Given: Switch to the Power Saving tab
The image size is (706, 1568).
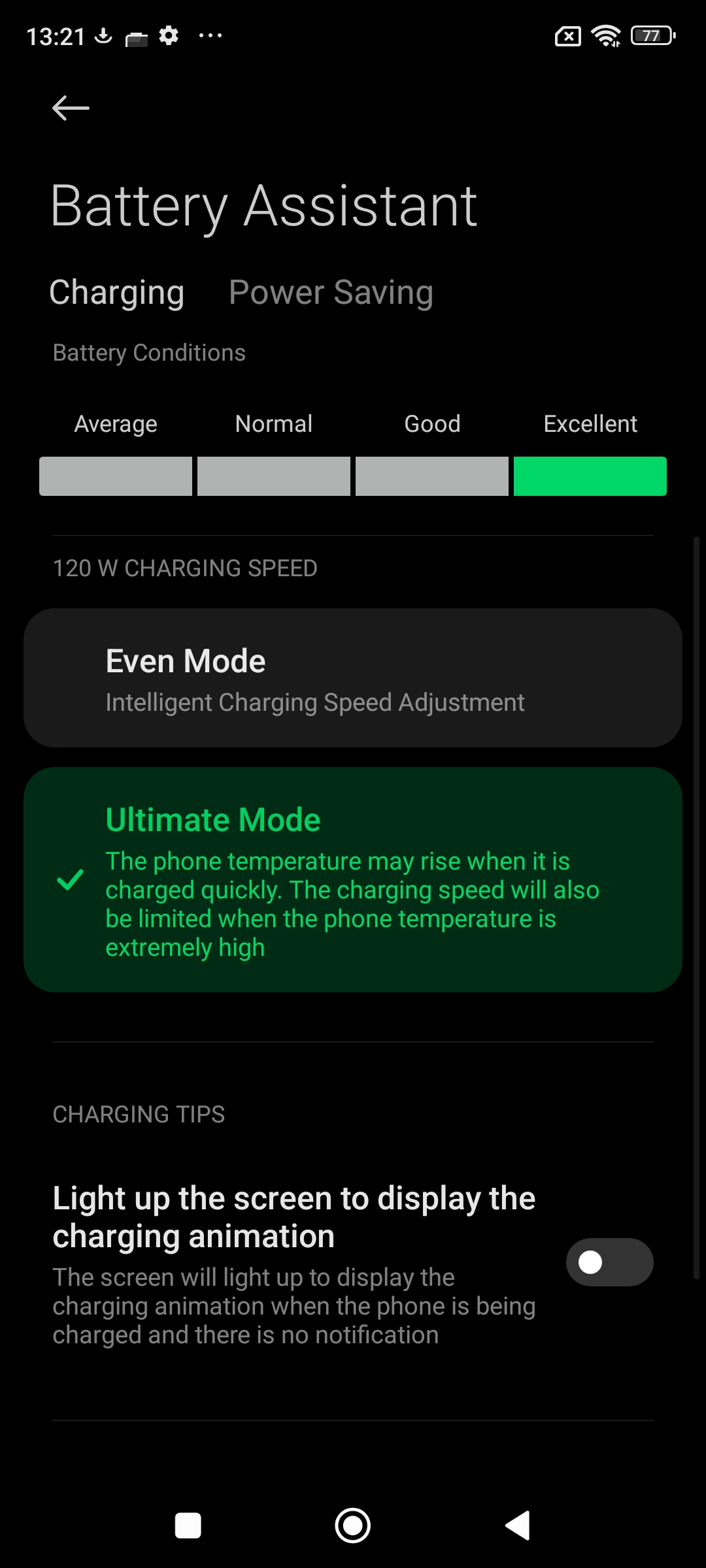Looking at the screenshot, I should pyautogui.click(x=331, y=292).
